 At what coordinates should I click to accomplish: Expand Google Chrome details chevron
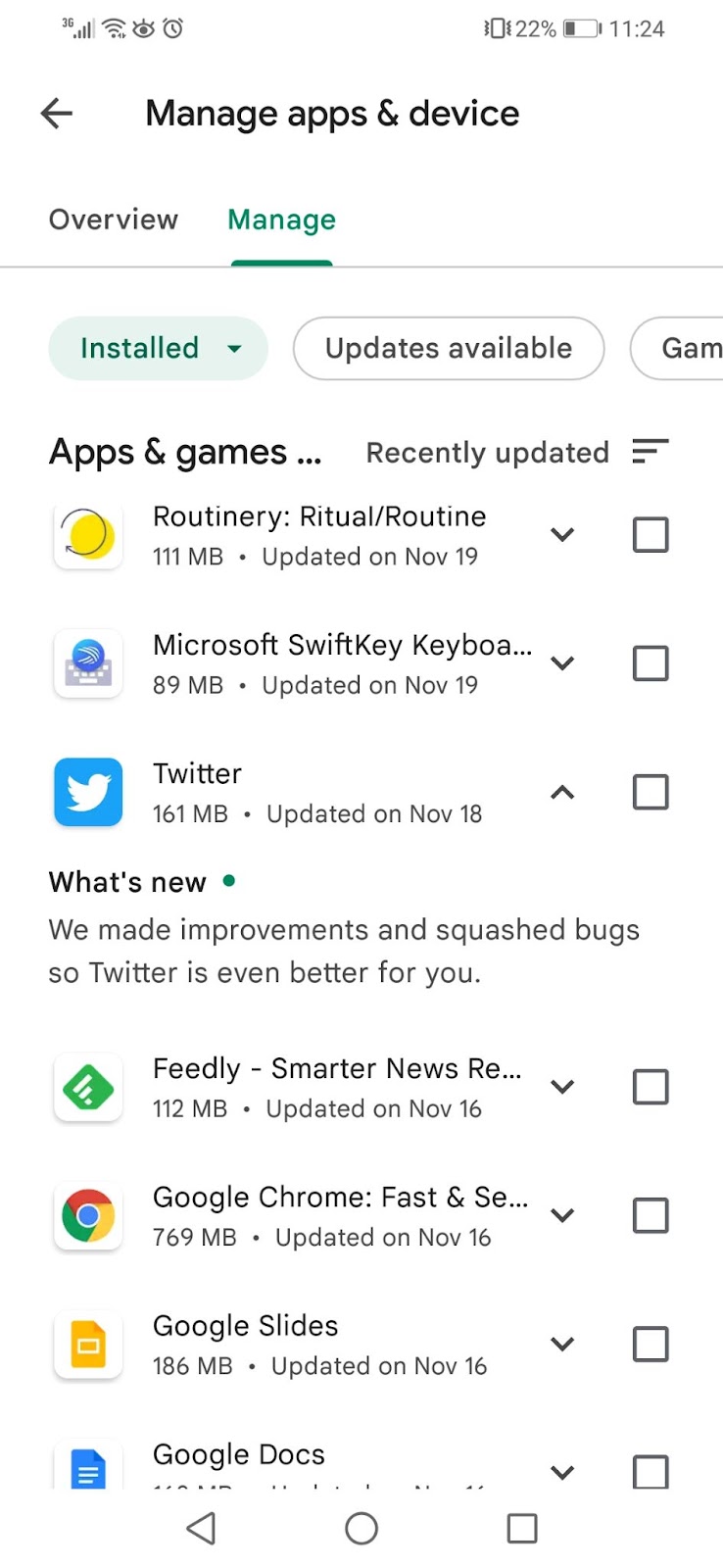tap(561, 1215)
